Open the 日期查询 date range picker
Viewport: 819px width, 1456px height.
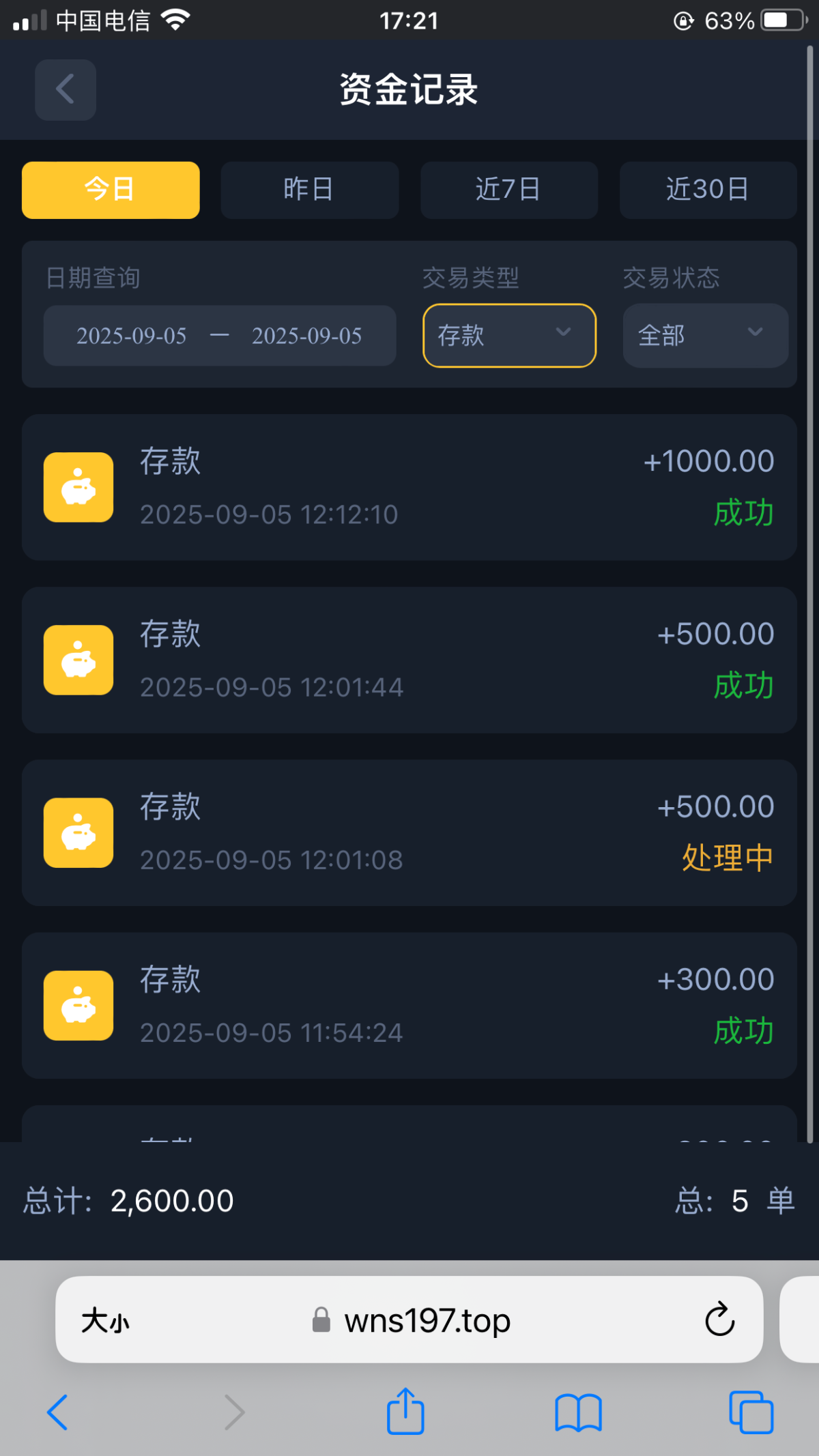pyautogui.click(x=219, y=336)
